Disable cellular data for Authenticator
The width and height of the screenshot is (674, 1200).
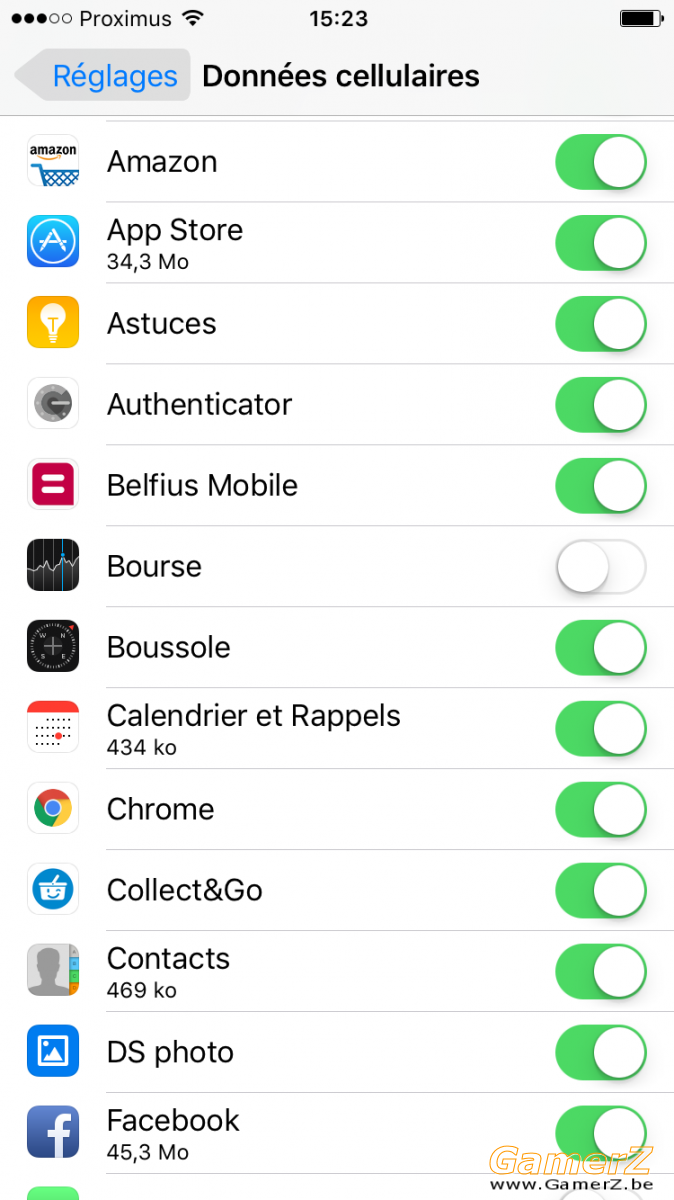tap(601, 405)
